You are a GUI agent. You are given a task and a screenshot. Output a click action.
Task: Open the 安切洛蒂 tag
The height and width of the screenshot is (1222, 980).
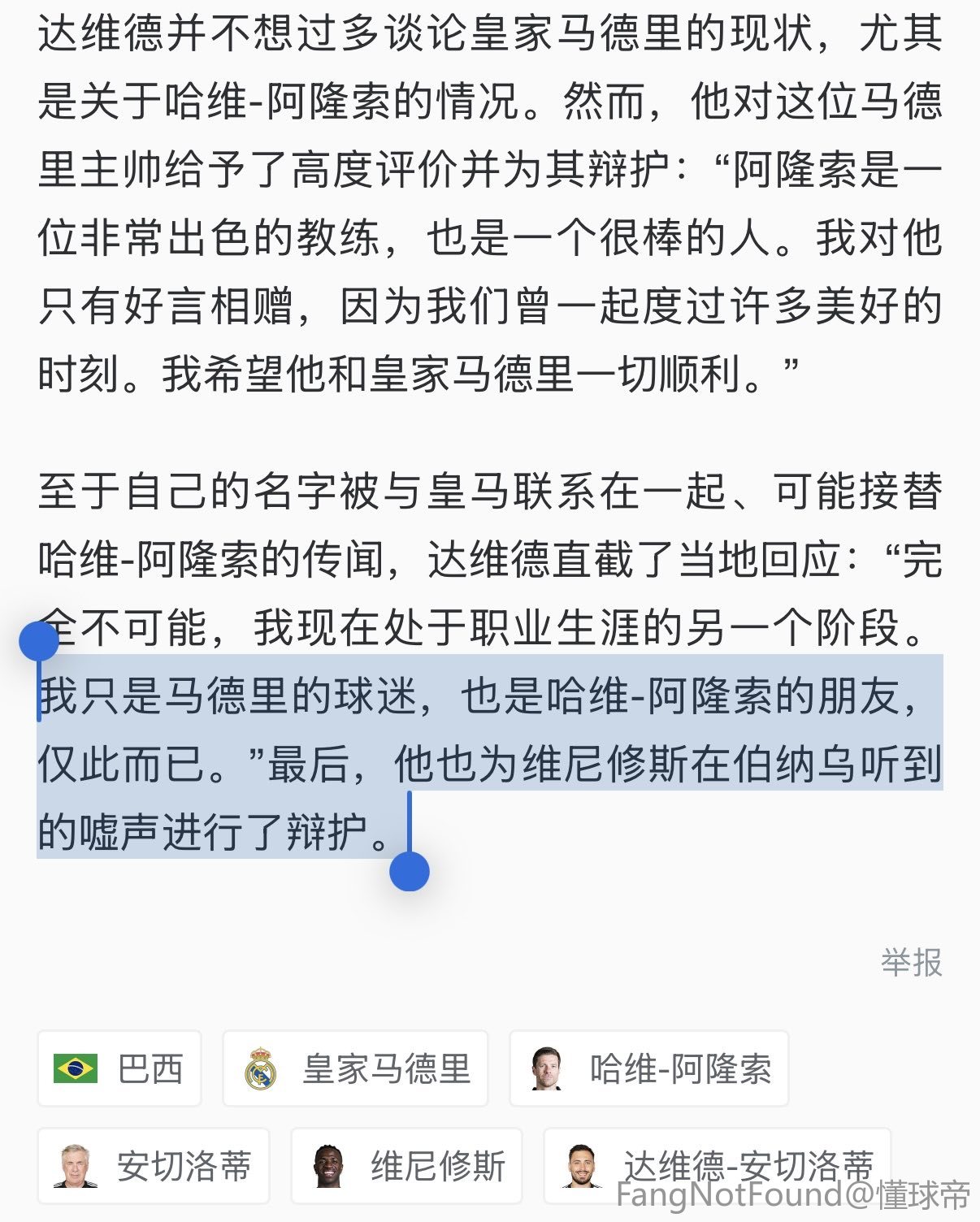(x=154, y=1166)
